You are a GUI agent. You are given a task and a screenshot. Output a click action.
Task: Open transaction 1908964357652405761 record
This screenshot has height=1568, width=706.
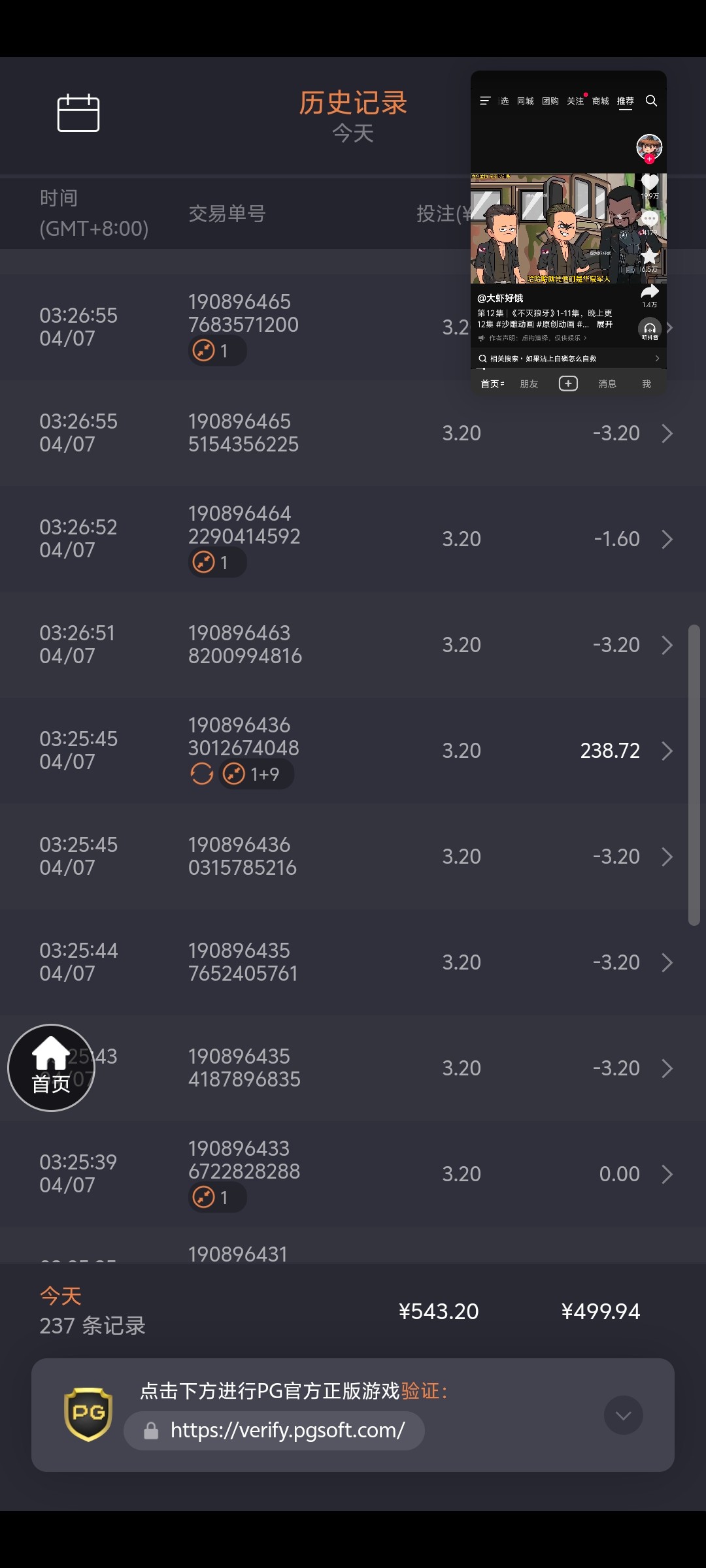(353, 962)
